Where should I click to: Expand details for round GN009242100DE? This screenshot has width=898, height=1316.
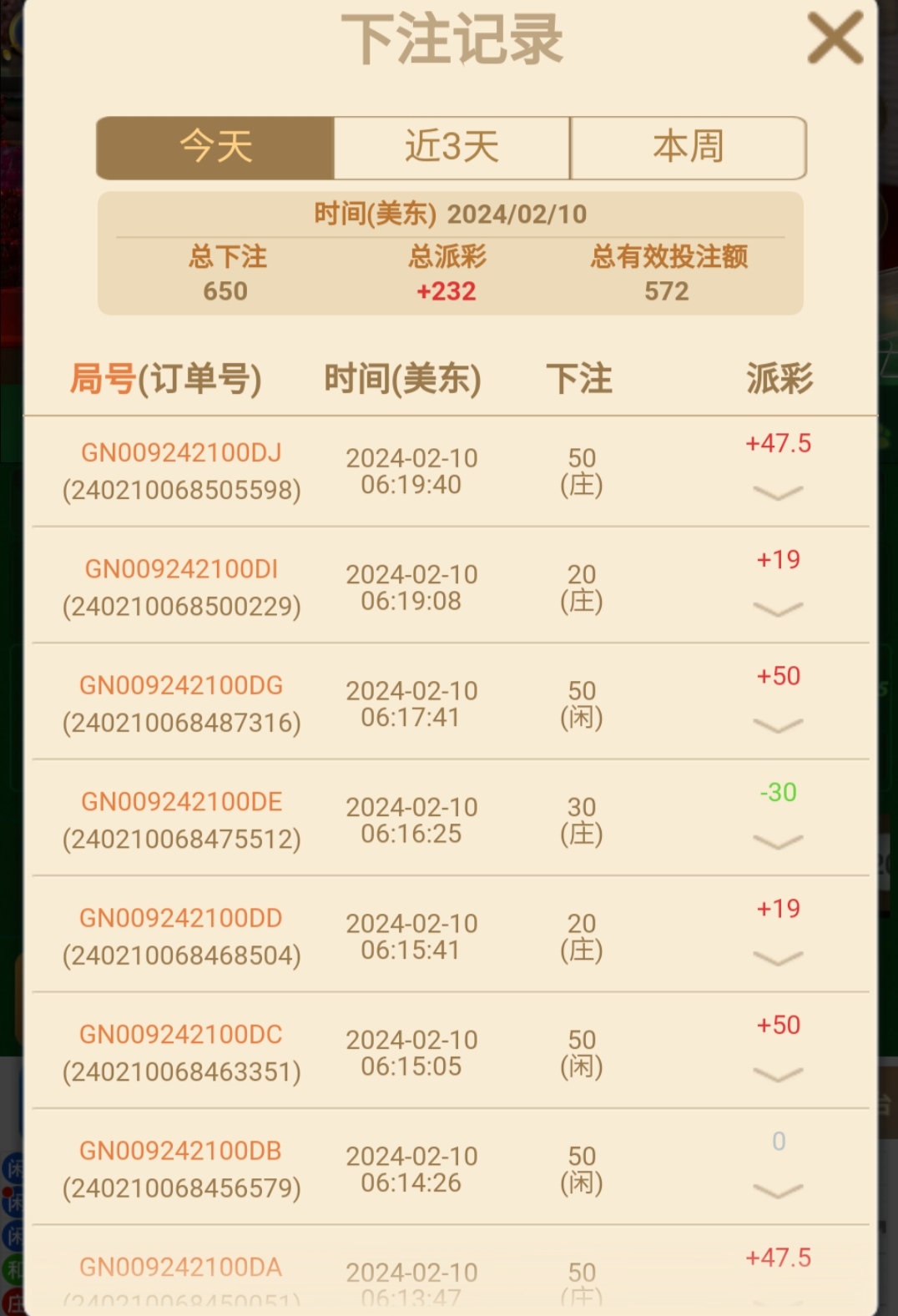pyautogui.click(x=778, y=841)
